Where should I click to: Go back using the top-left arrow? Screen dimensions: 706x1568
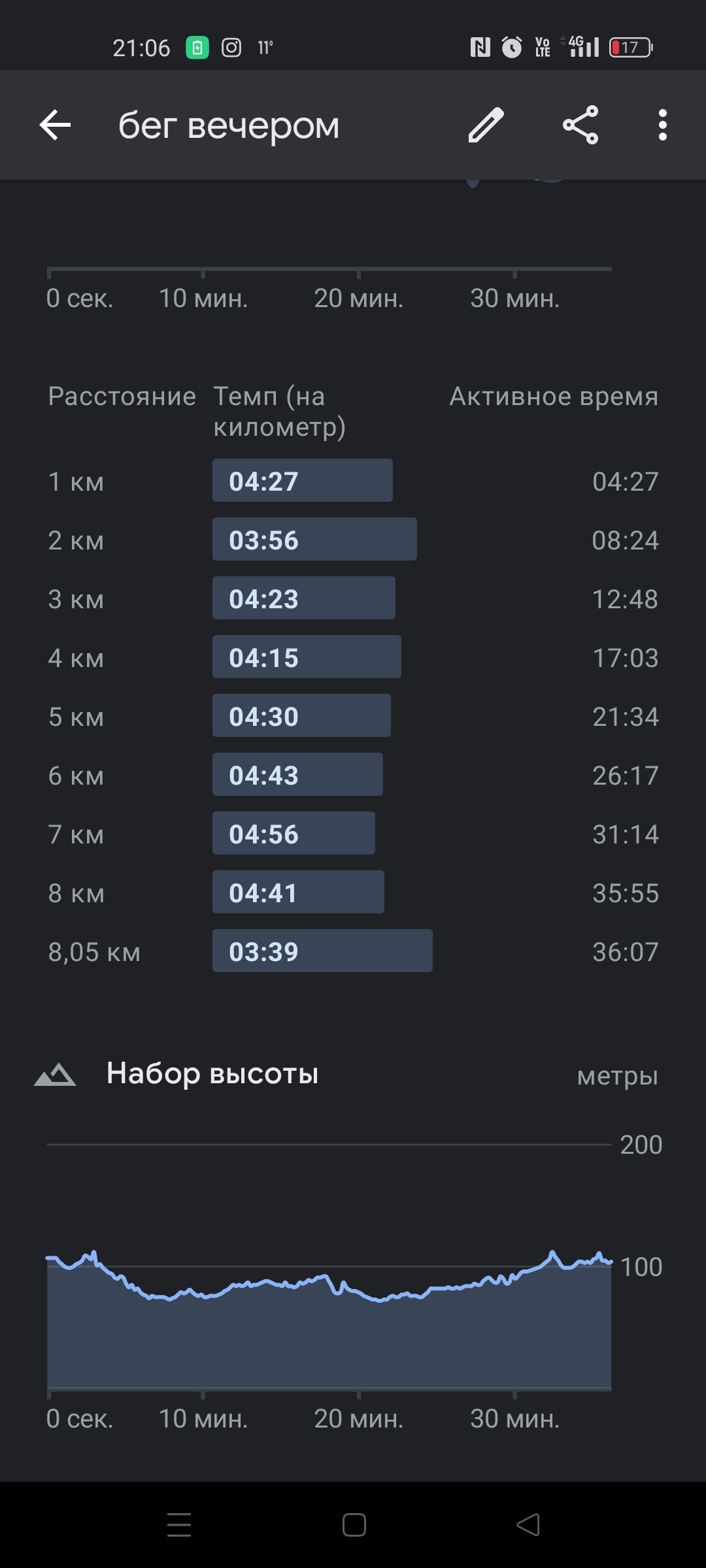click(55, 125)
